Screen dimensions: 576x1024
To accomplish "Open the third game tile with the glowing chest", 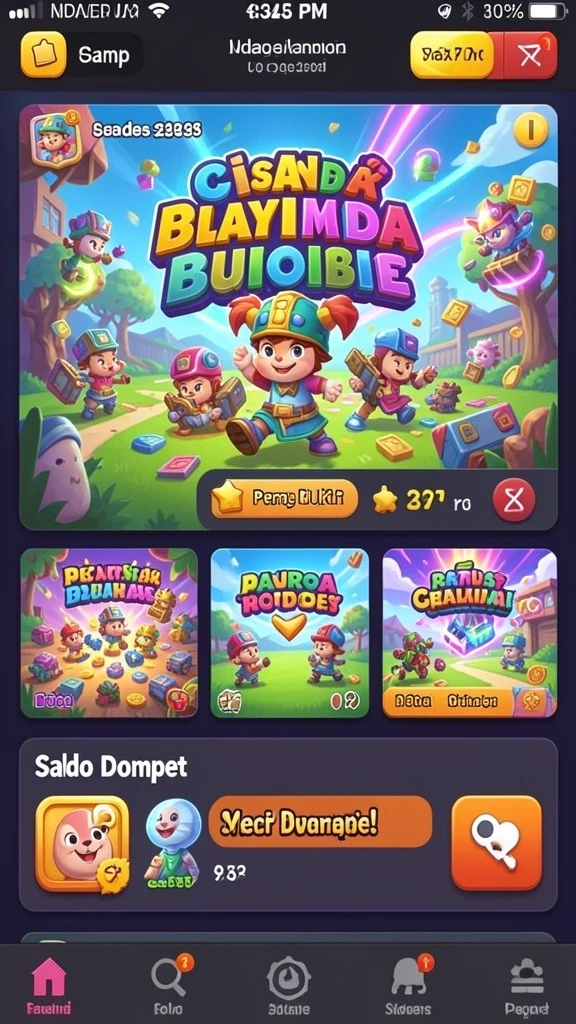I will click(470, 633).
